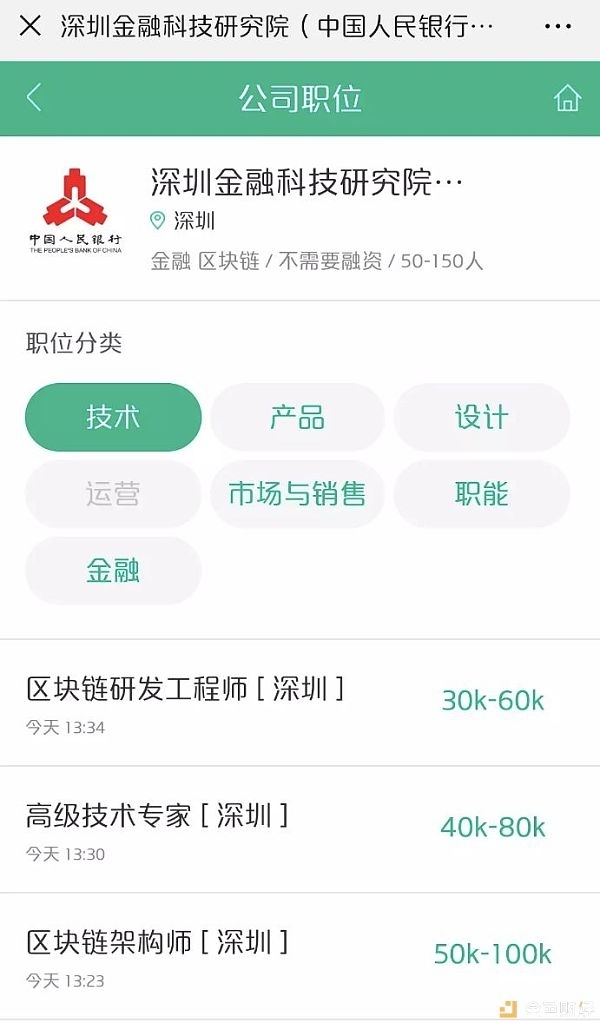Go back from 公司职位 page

(x=34, y=98)
